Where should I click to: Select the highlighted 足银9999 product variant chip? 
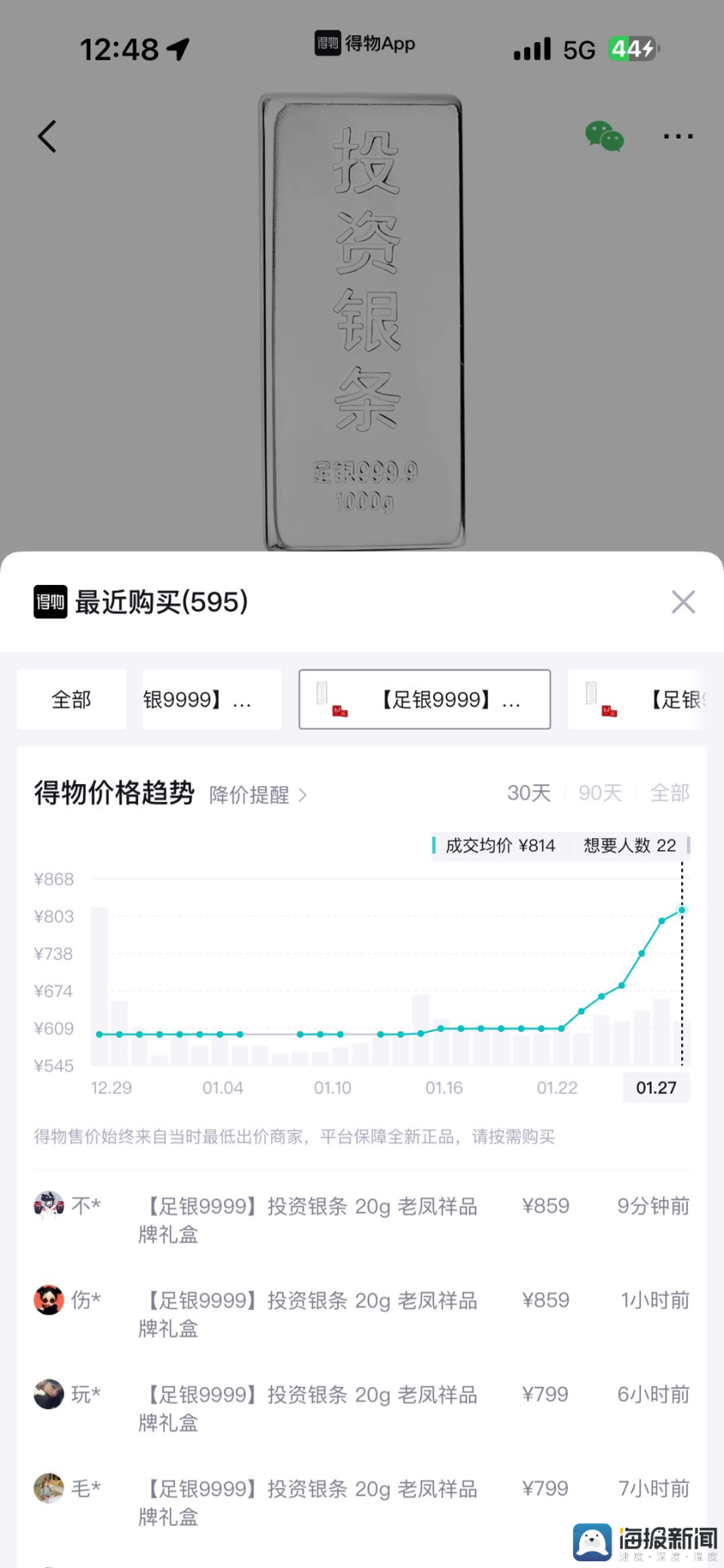point(424,699)
